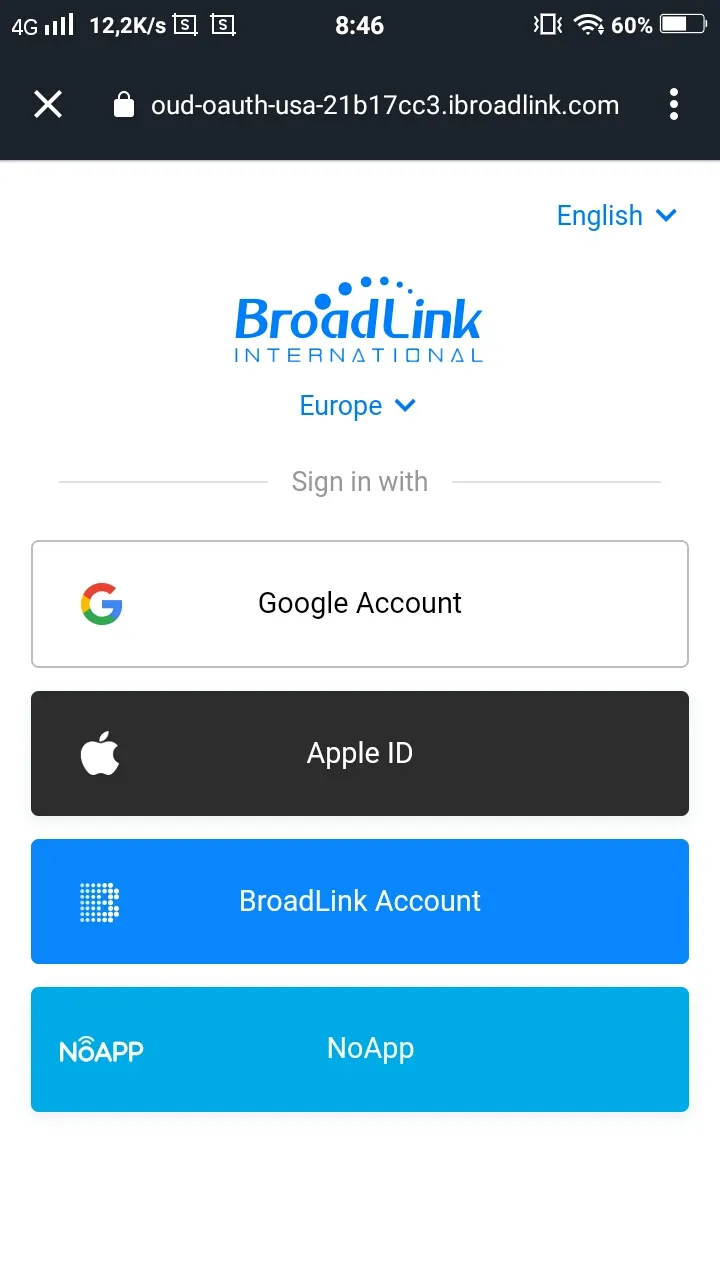Screen dimensions: 720x1280
Task: Tap the 4G signal strength indicator
Action: click(x=40, y=25)
